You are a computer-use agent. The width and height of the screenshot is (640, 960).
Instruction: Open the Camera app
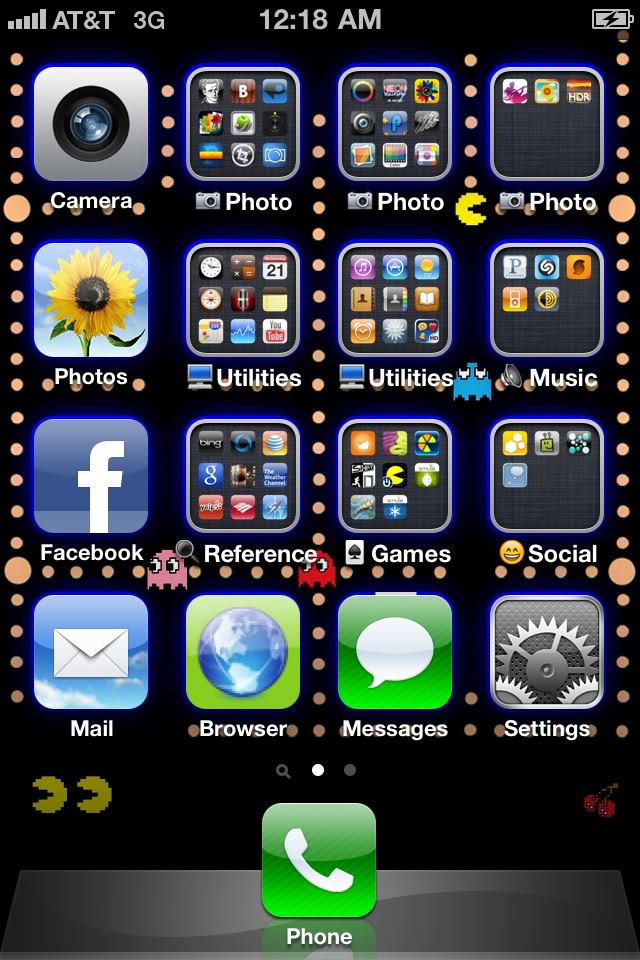click(x=91, y=124)
